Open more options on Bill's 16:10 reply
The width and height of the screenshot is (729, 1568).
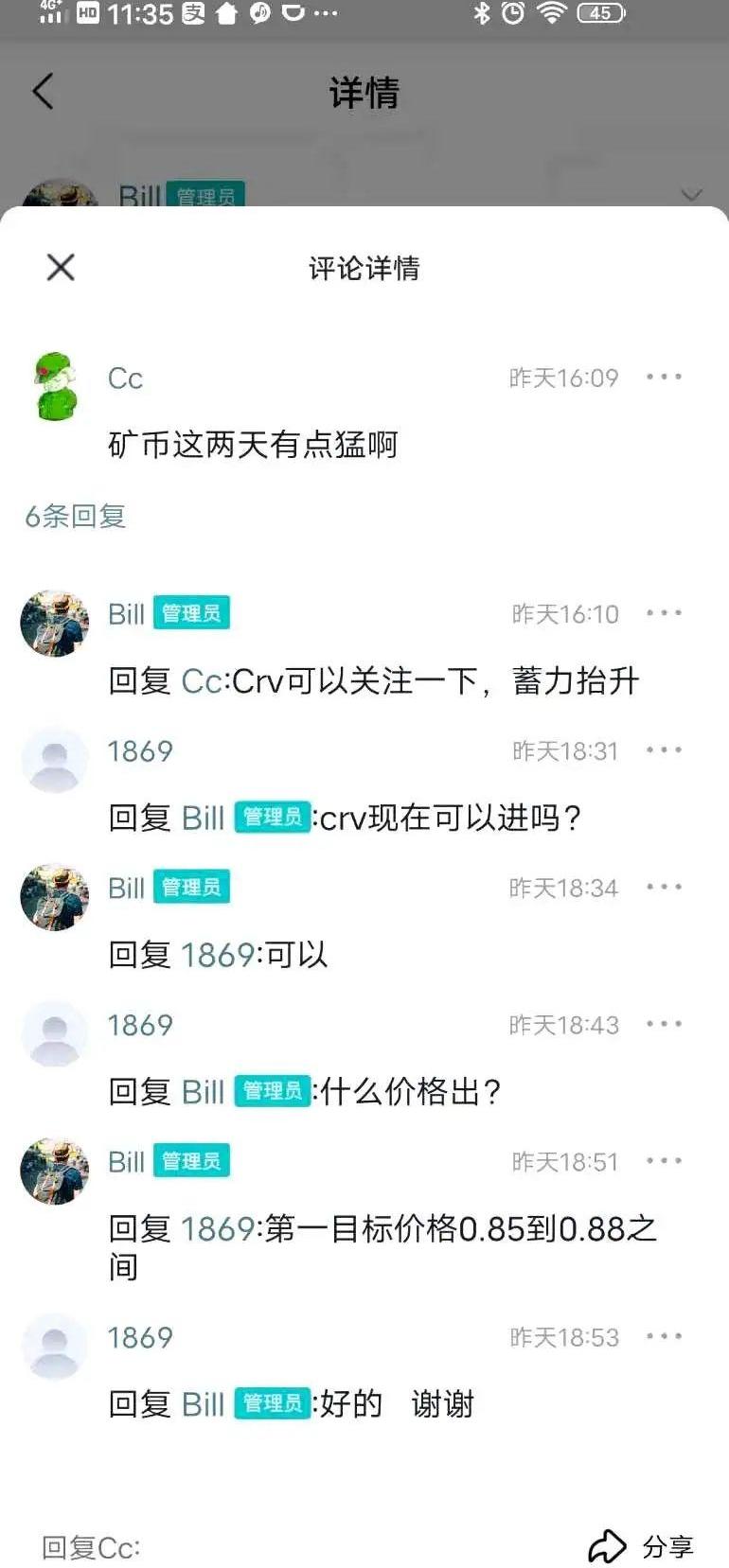click(664, 613)
